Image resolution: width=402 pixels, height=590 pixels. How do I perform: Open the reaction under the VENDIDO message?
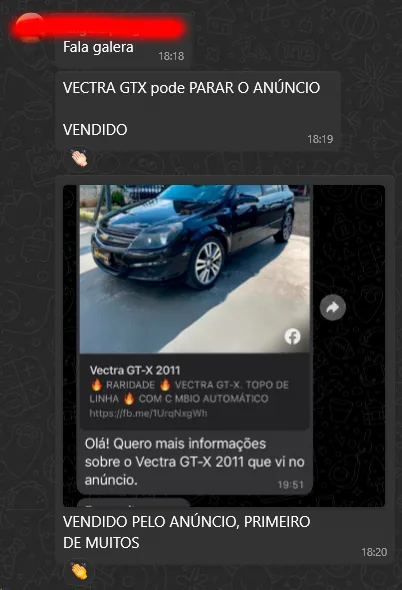coord(79,158)
